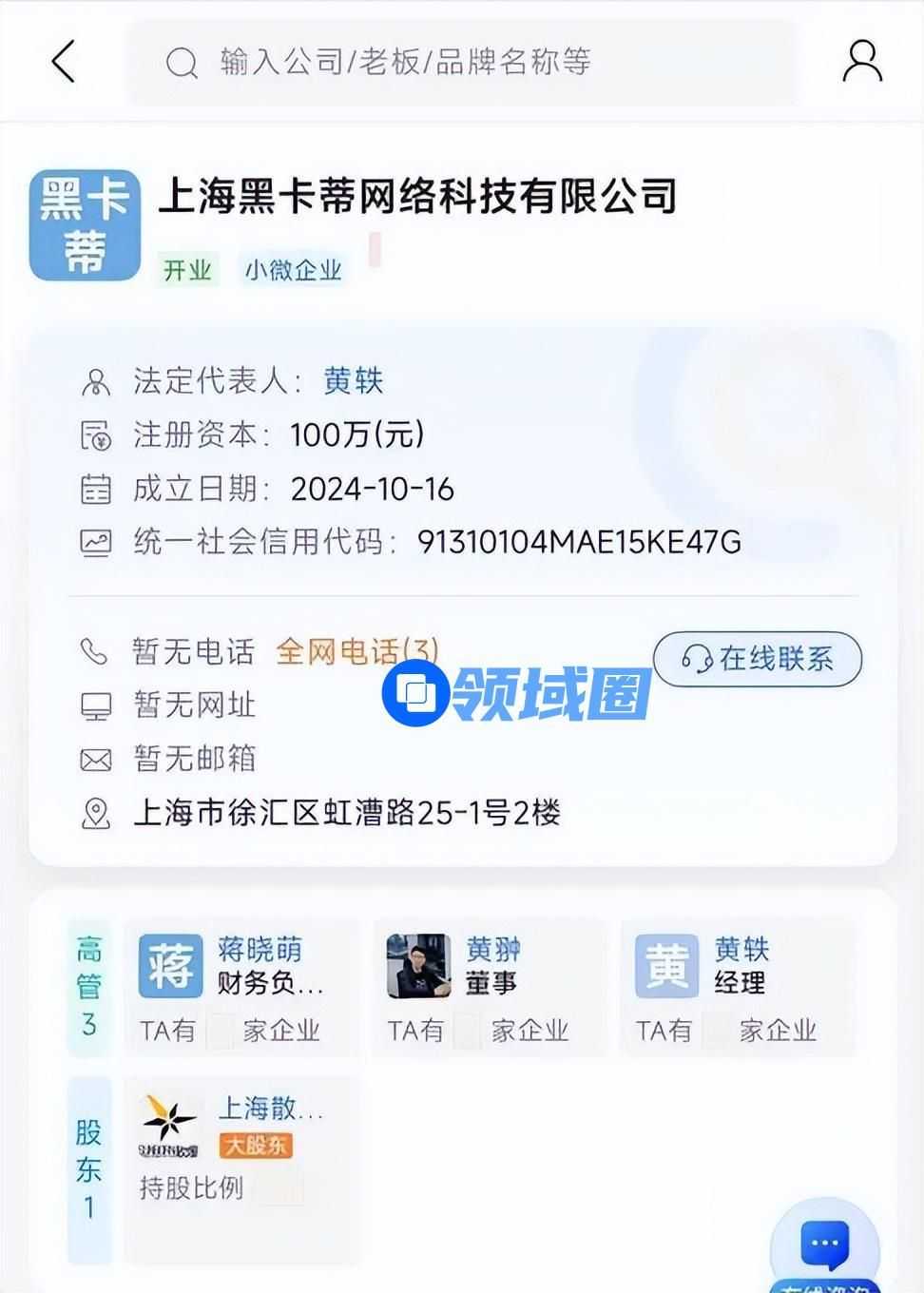The image size is (924, 1293).
Task: Open the user profile icon
Action: tap(861, 63)
